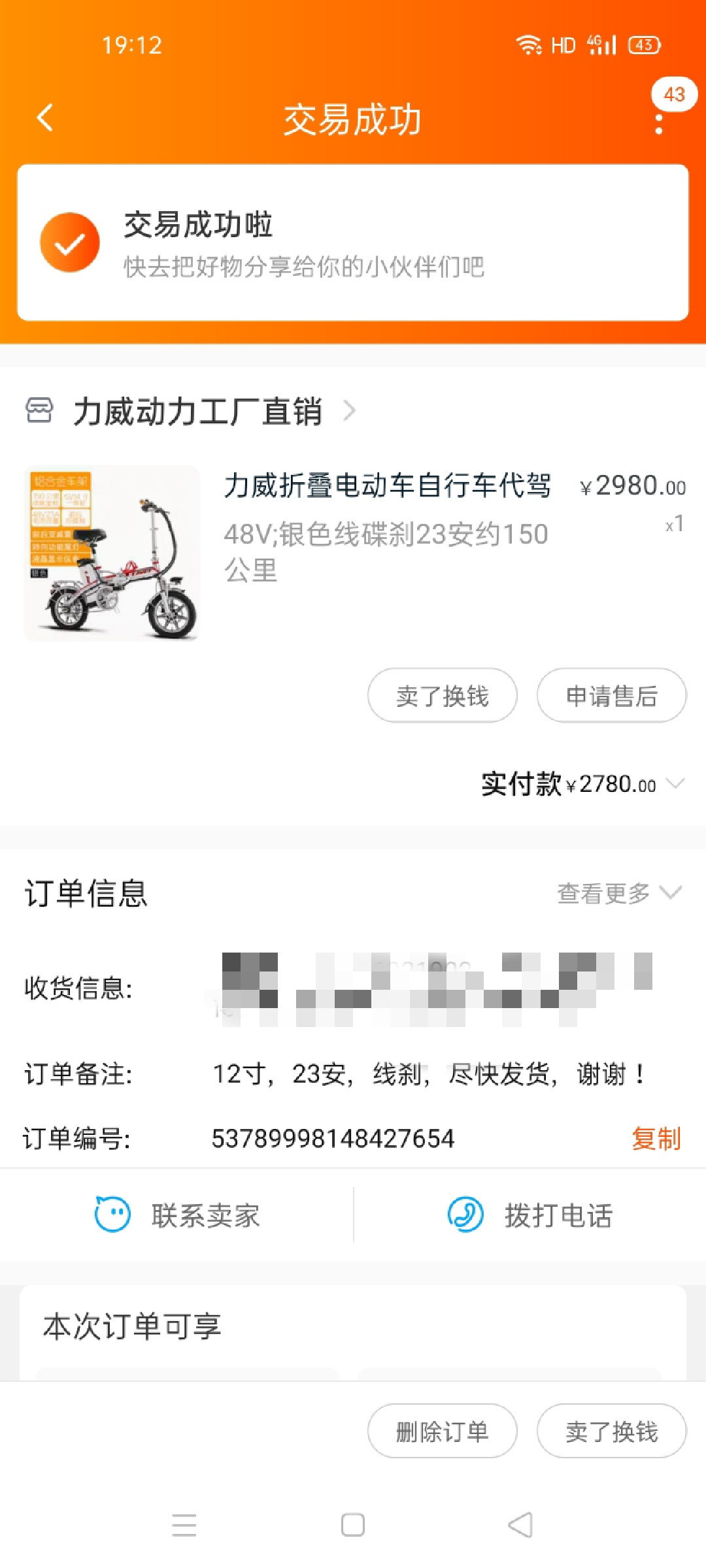The width and height of the screenshot is (706, 1568).
Task: Expand 查看更多 order information
Action: pos(618,893)
